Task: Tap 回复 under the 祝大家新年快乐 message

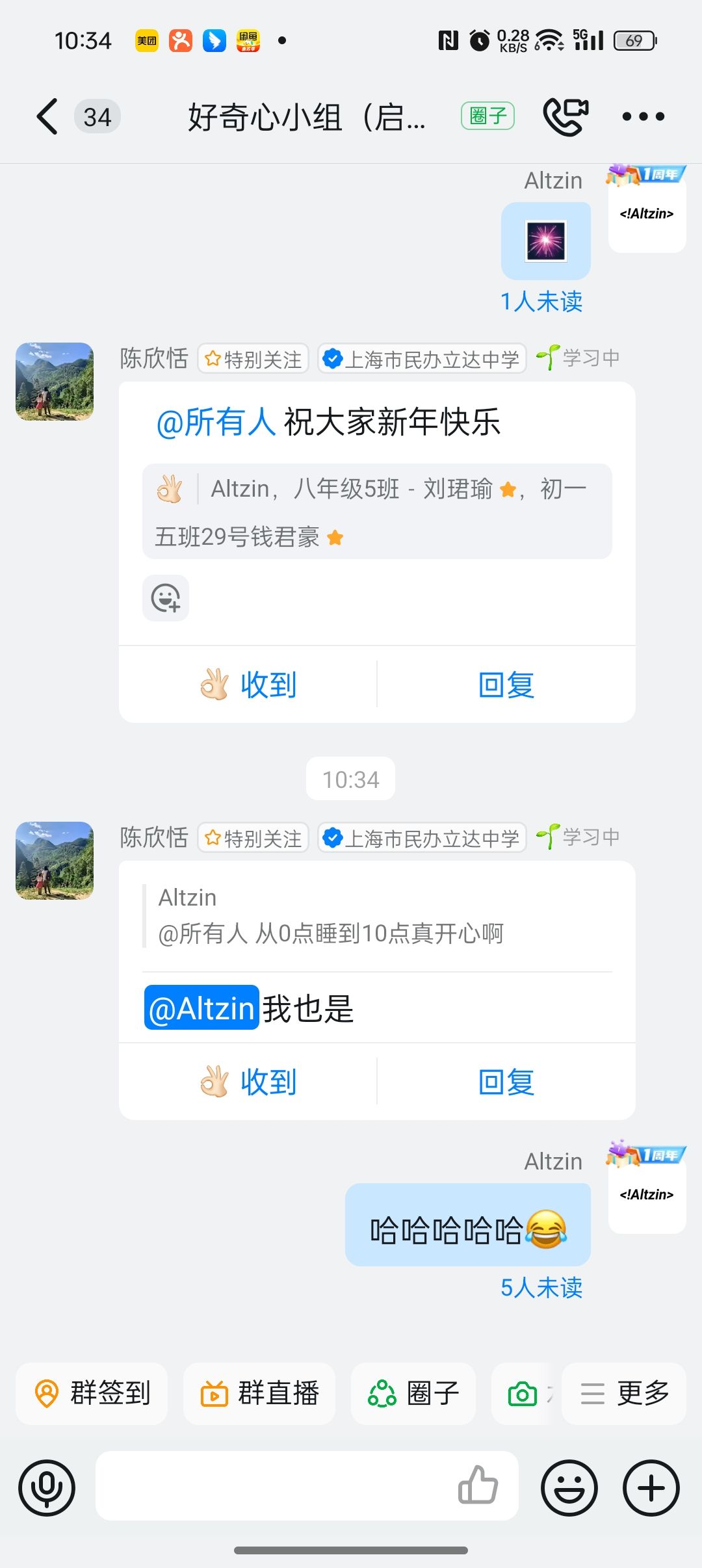Action: 506,685
